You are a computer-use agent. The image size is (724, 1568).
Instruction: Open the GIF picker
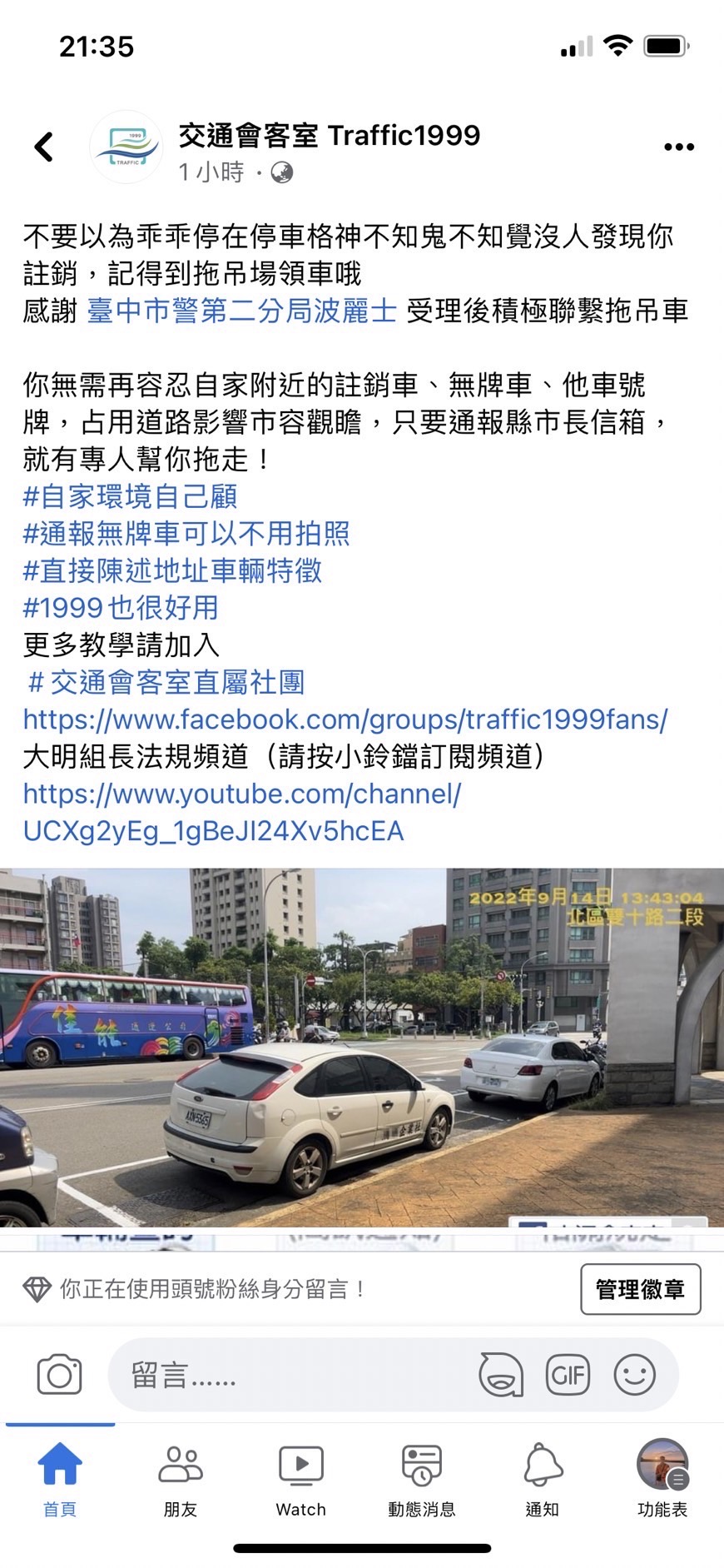[568, 1375]
